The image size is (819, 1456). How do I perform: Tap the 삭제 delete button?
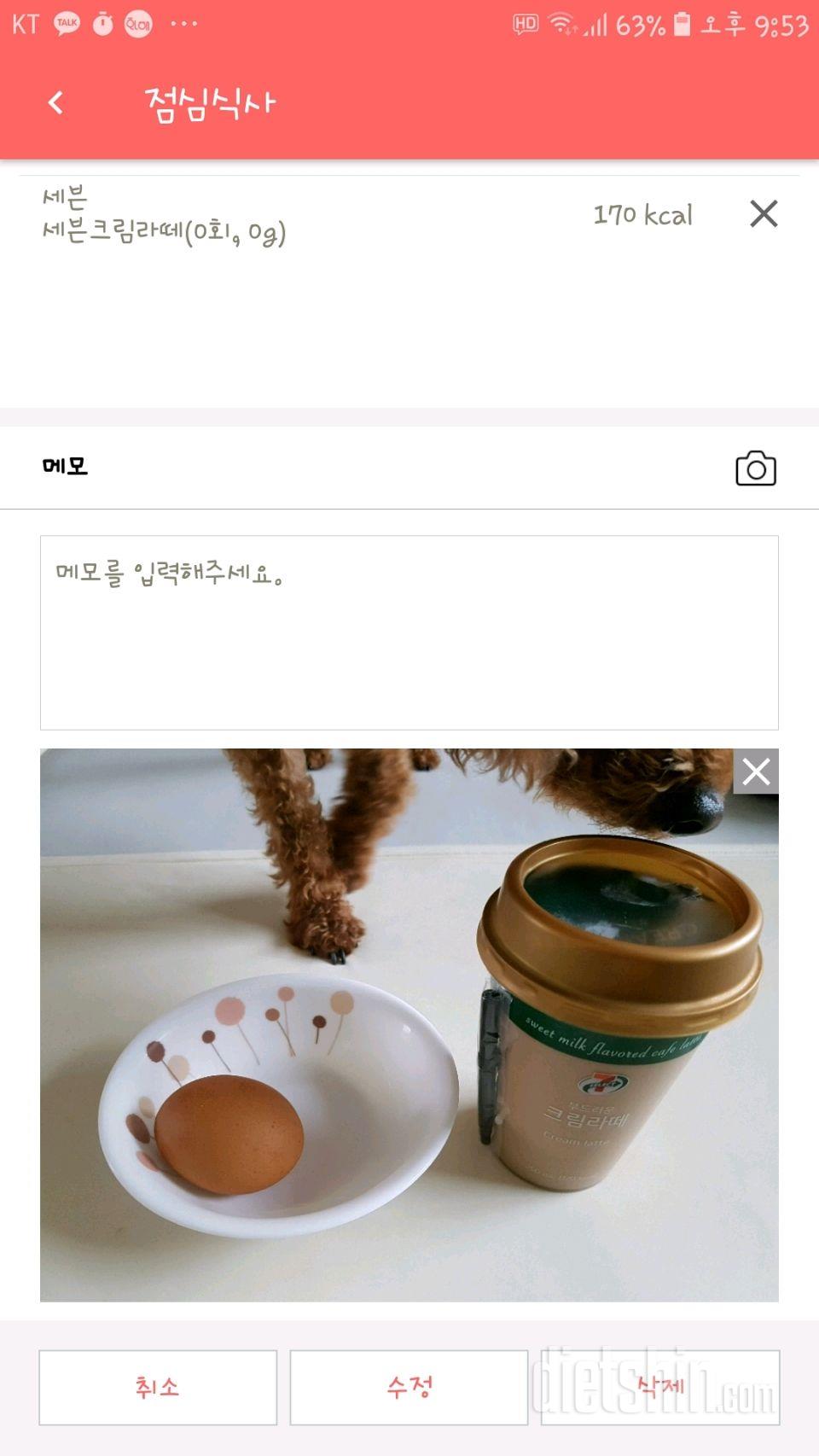pyautogui.click(x=659, y=1387)
